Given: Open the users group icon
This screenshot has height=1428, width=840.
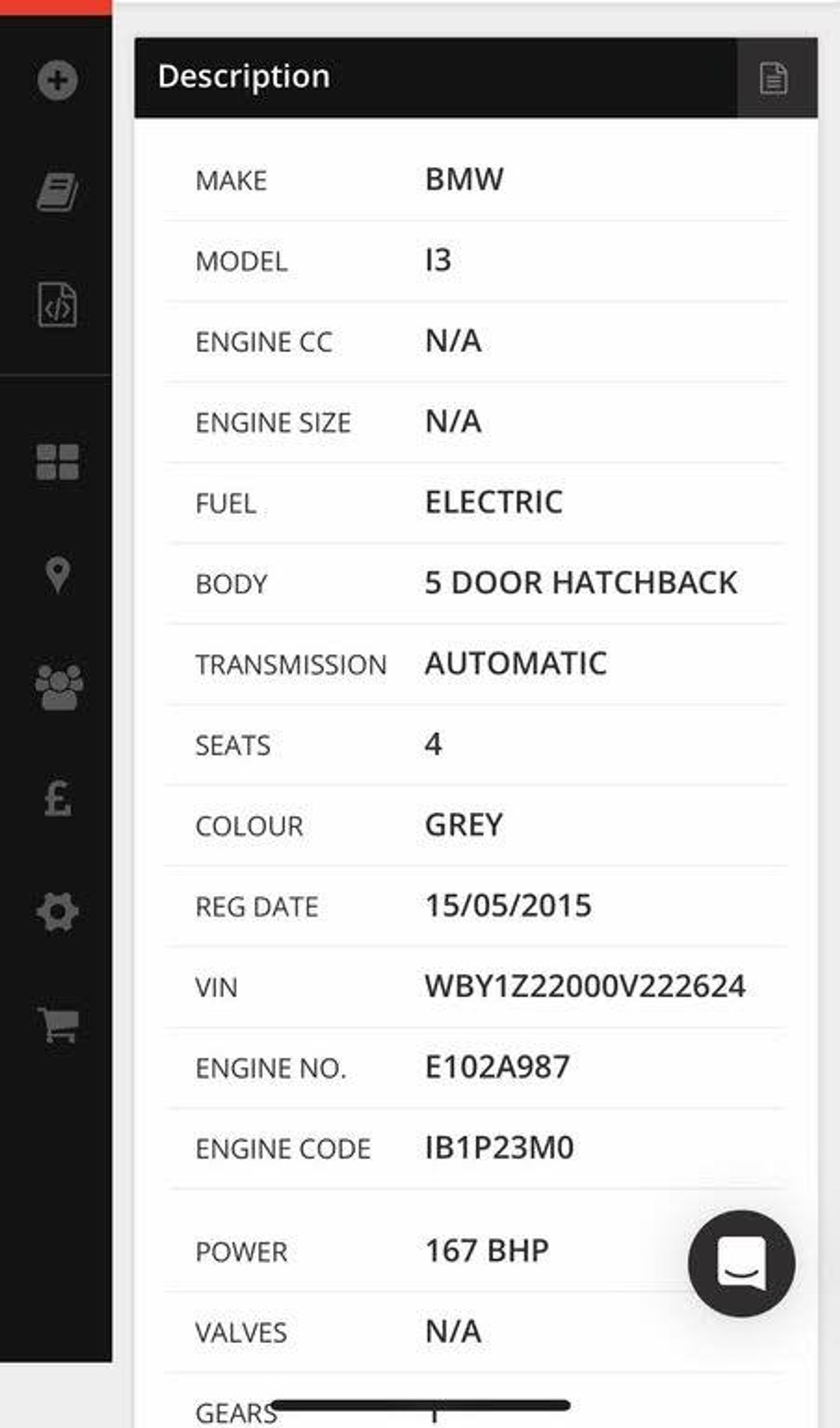Looking at the screenshot, I should point(59,687).
